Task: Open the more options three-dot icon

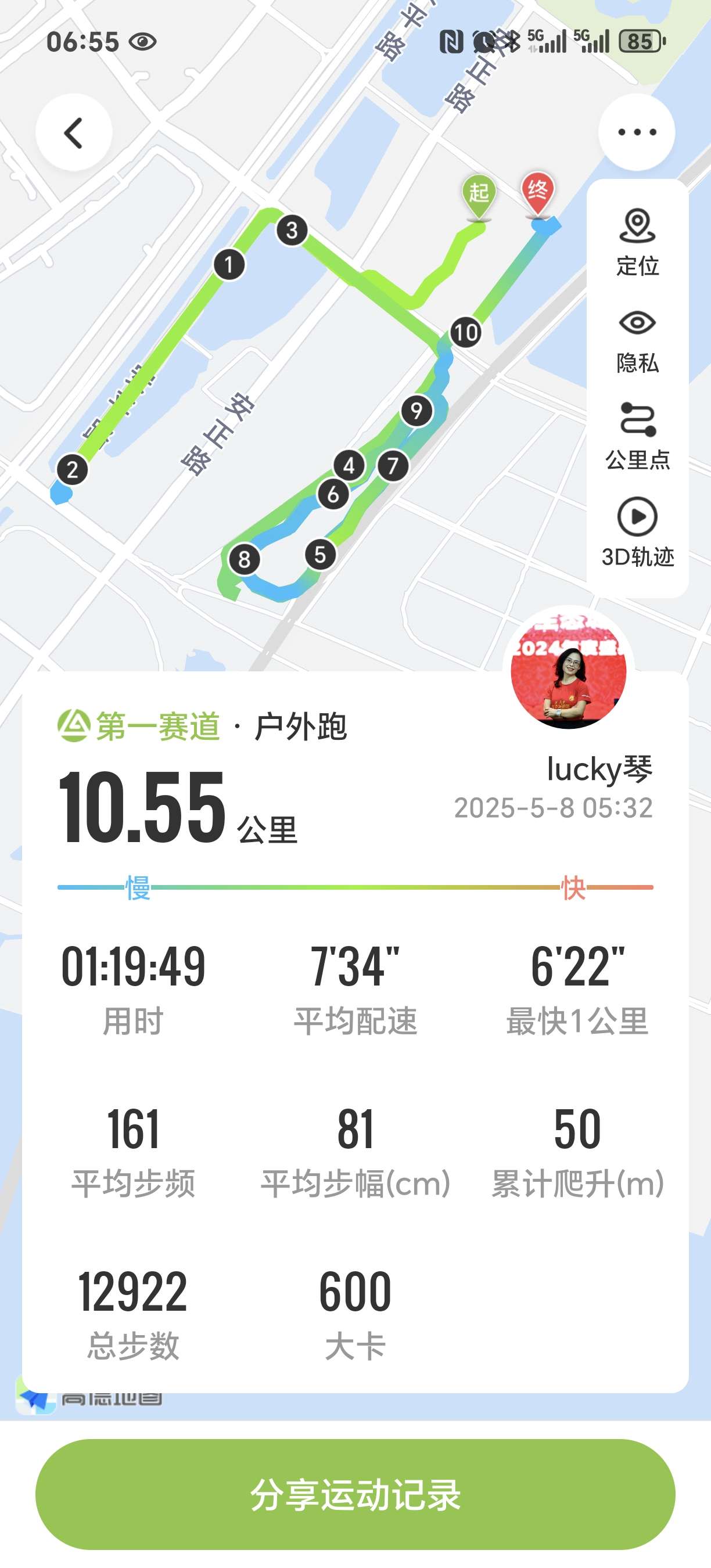Action: pos(635,132)
